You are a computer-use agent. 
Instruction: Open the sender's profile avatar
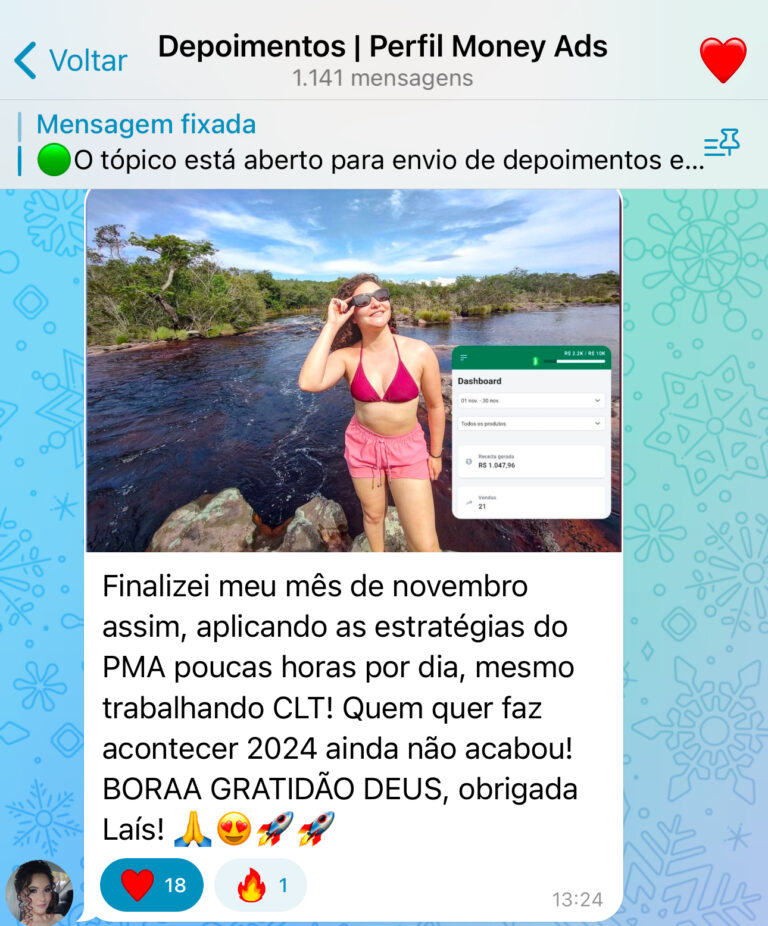pyautogui.click(x=39, y=890)
